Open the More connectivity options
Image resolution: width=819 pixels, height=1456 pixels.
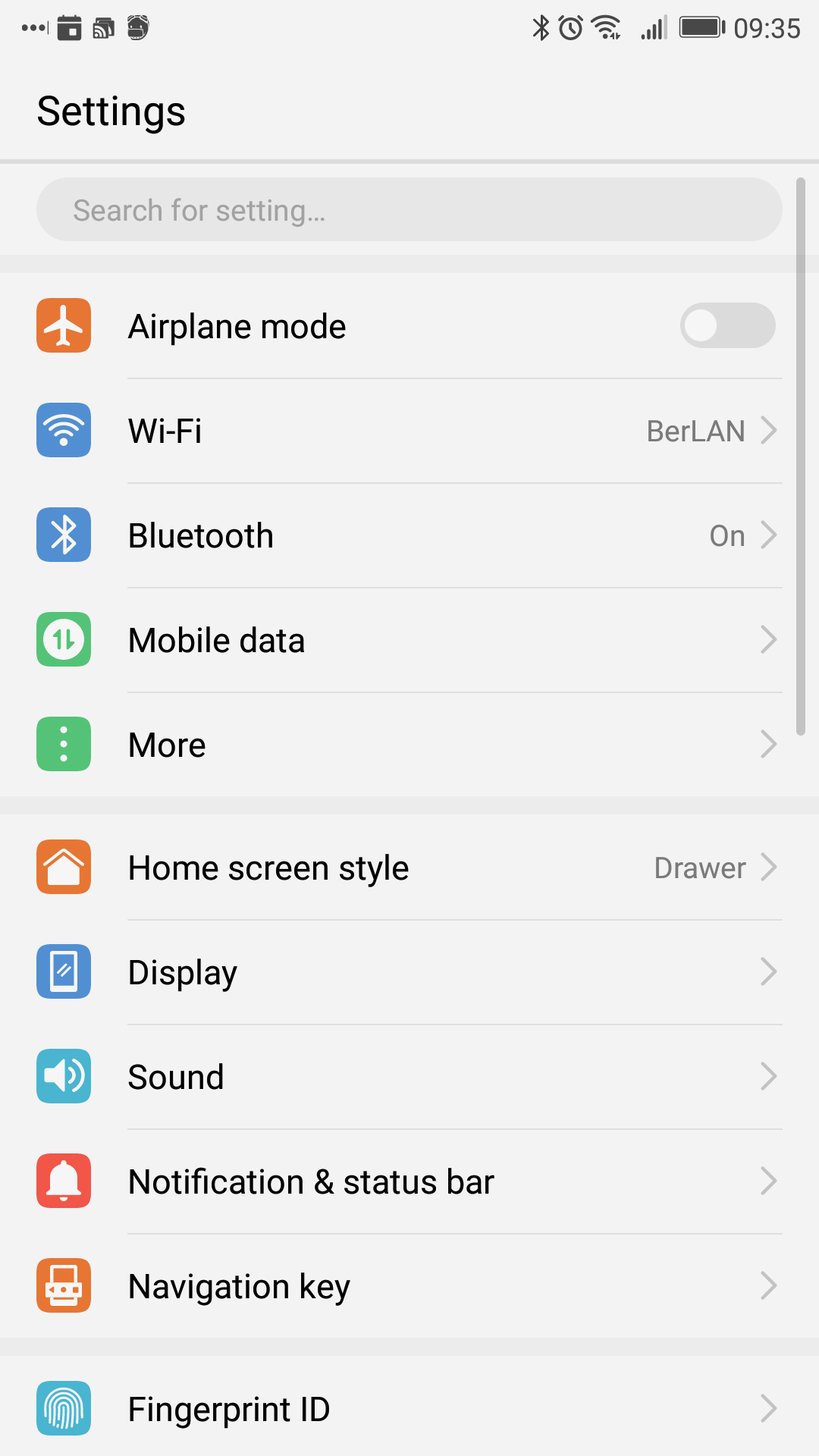click(409, 745)
